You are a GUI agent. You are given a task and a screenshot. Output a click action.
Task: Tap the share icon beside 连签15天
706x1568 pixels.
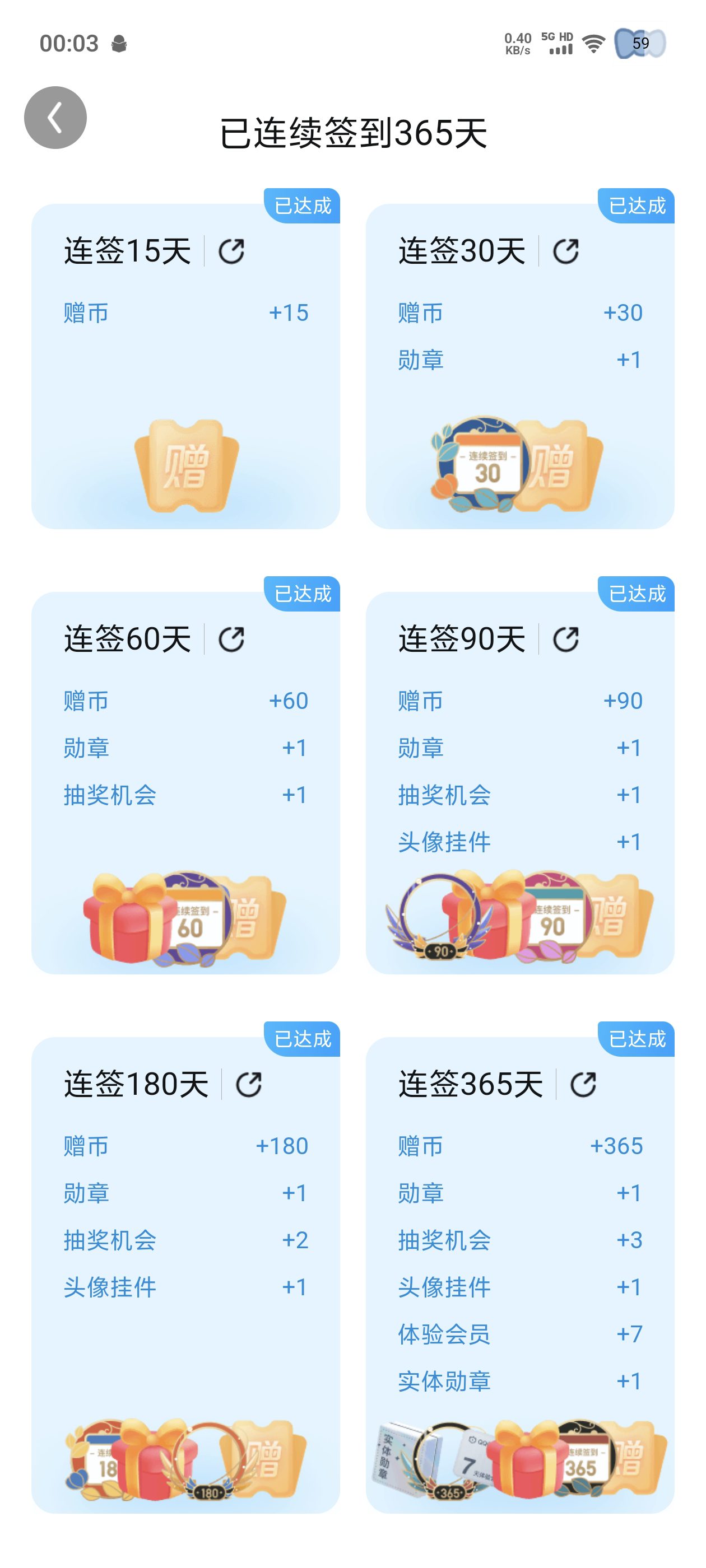pyautogui.click(x=231, y=251)
